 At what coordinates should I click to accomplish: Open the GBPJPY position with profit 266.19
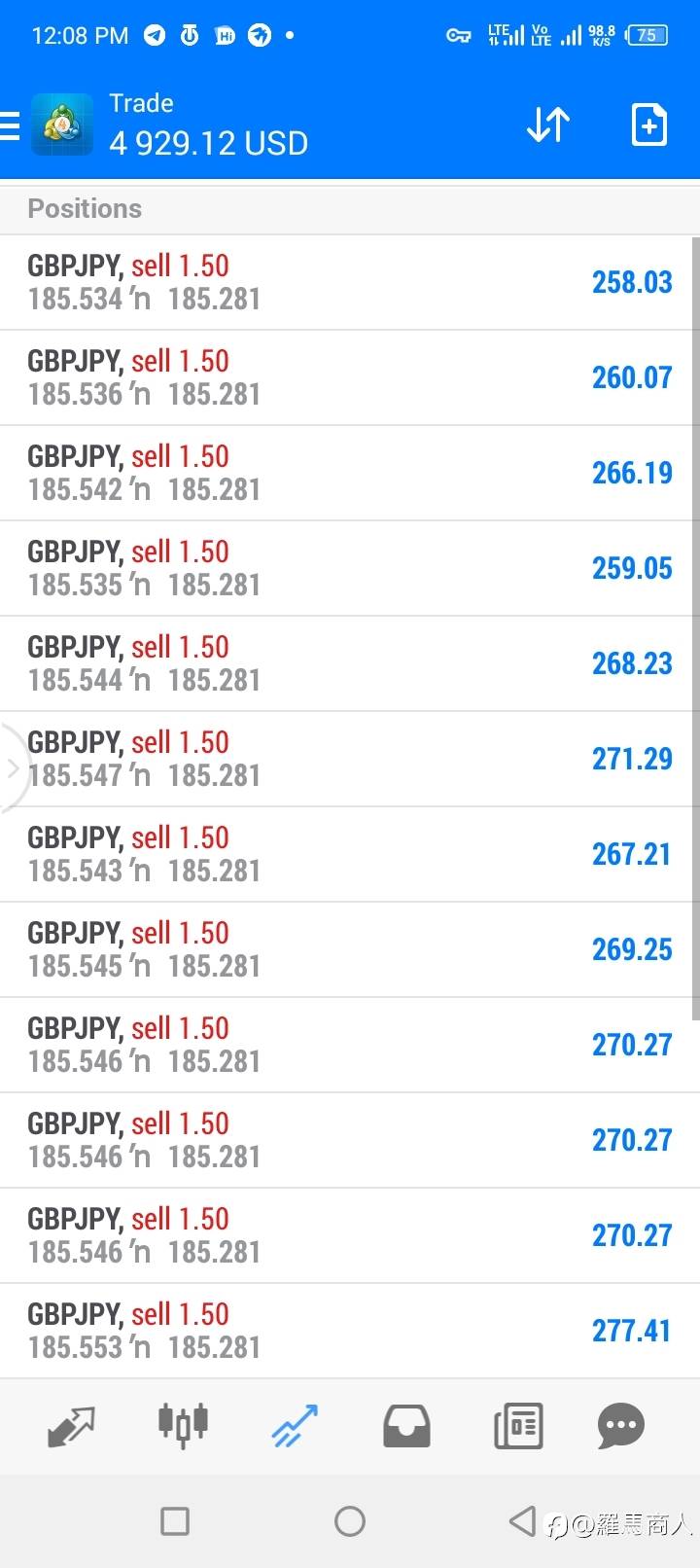click(350, 473)
